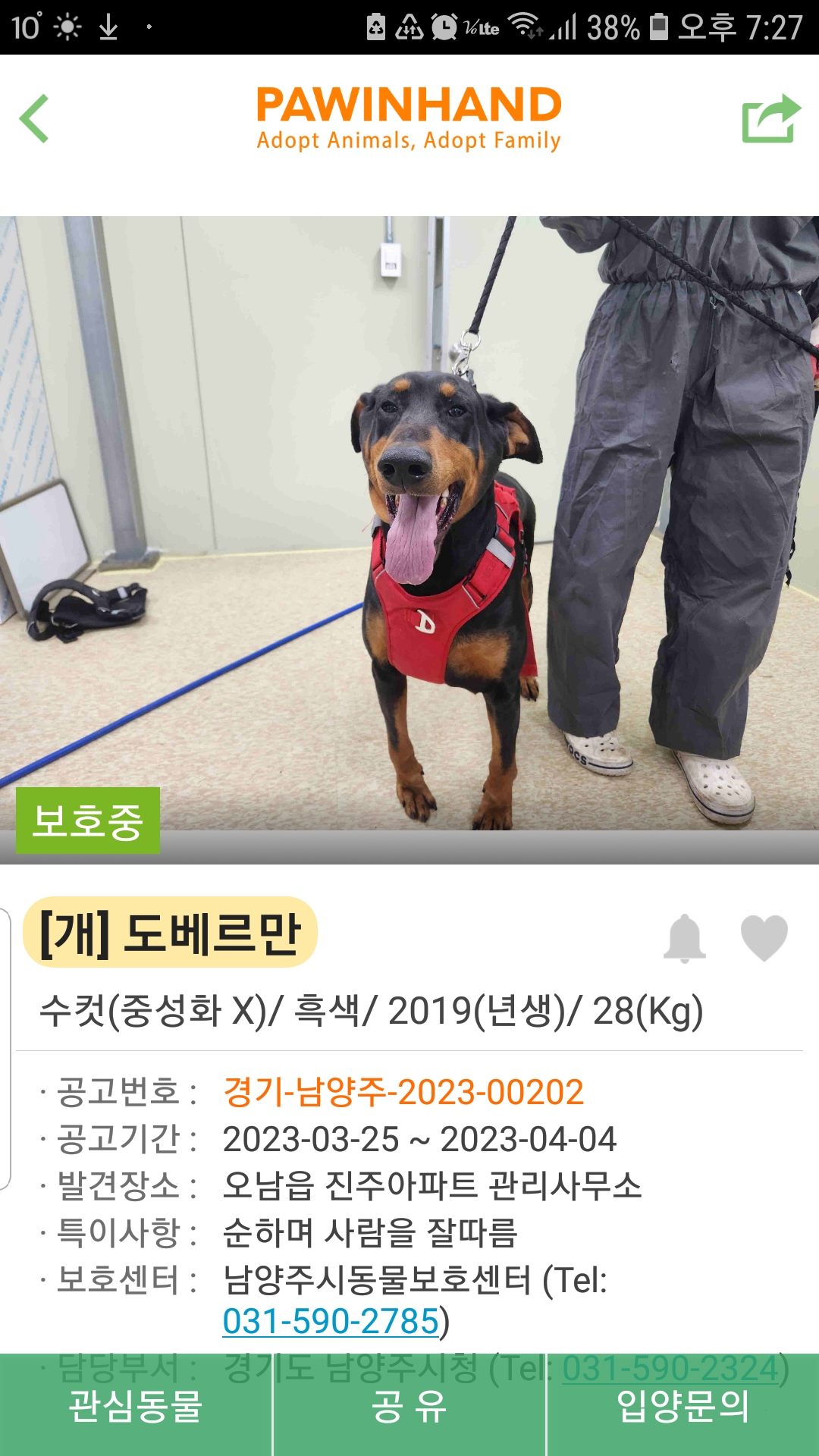Open 입양문의 adoption inquiry

682,1406
